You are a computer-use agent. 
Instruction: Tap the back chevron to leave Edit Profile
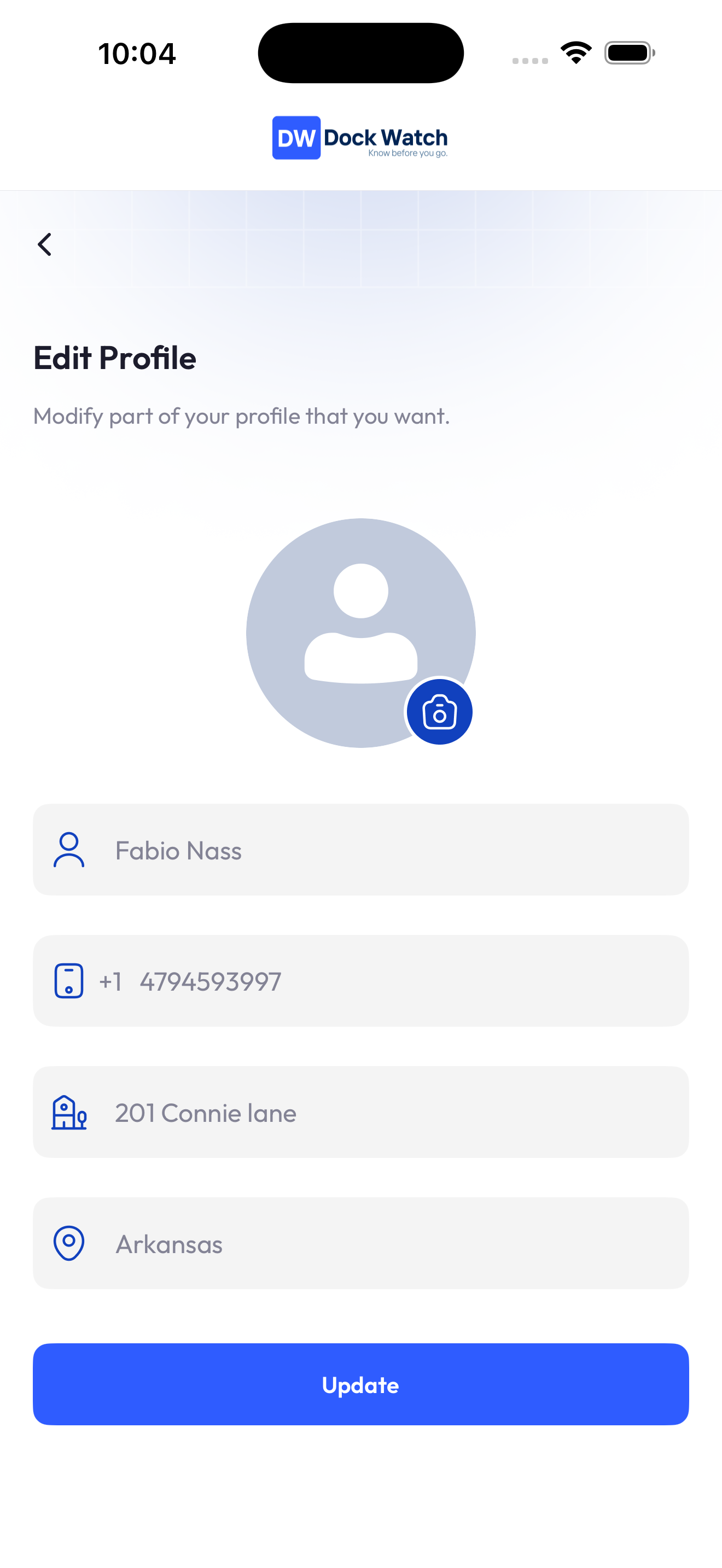[x=44, y=245]
